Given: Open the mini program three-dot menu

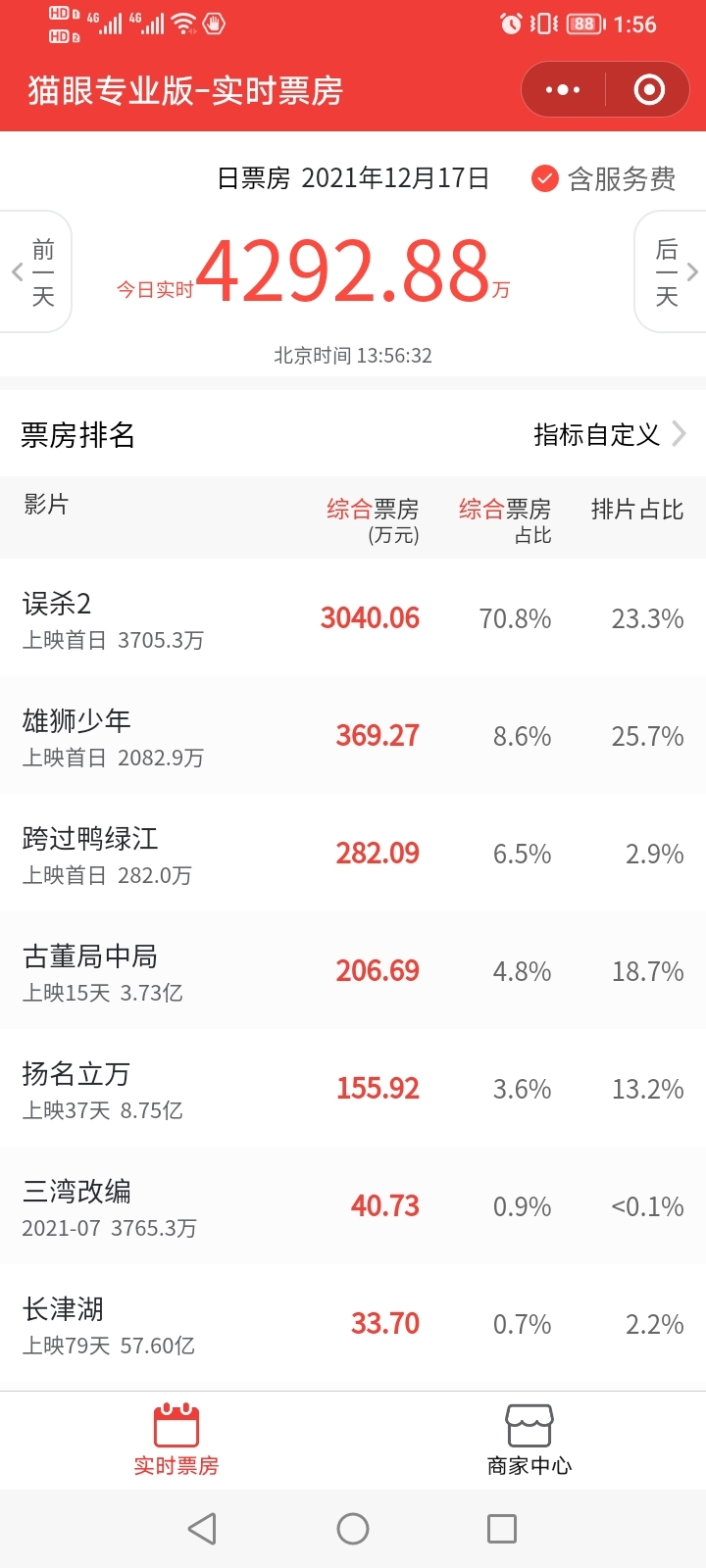Looking at the screenshot, I should pyautogui.click(x=563, y=90).
